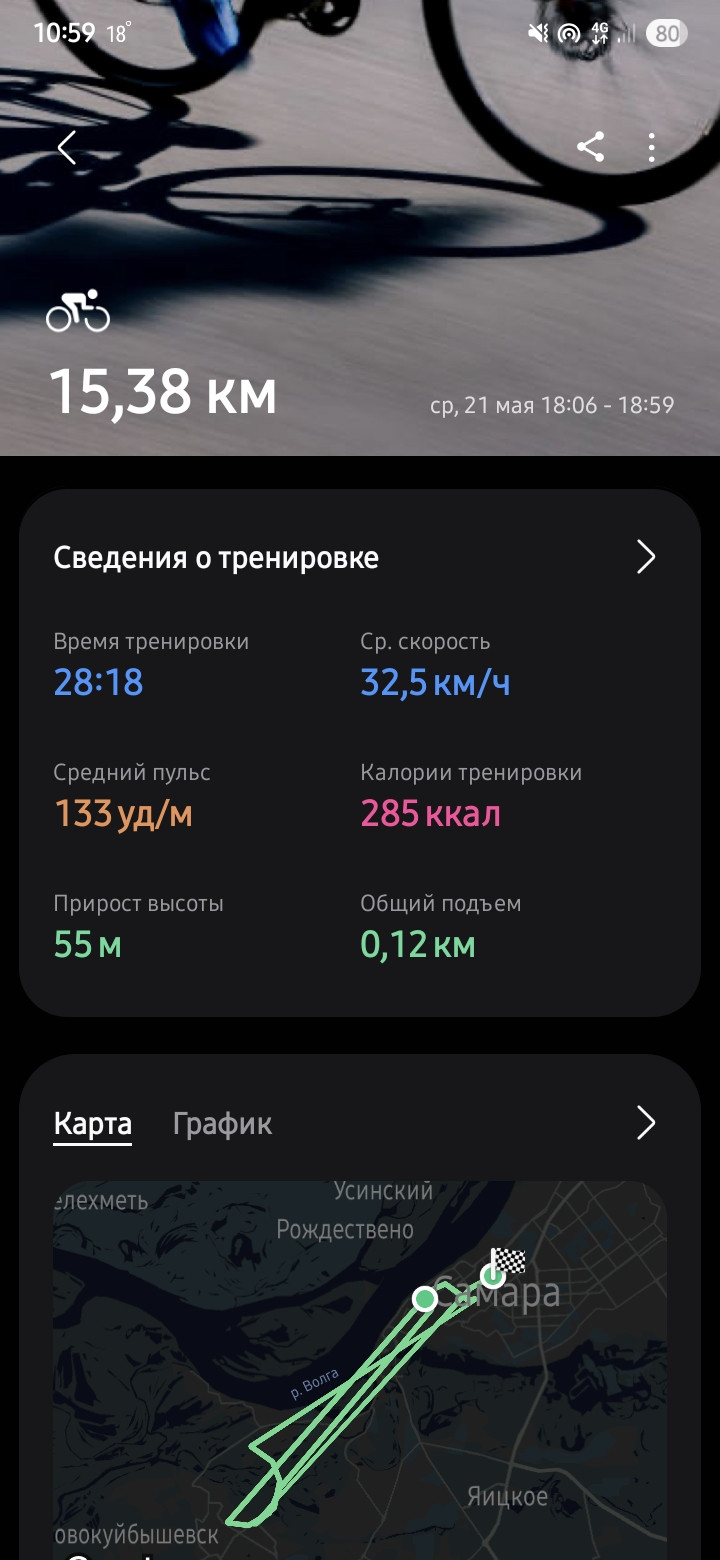
Task: Open the Сведения о тренировке details arrow
Action: coord(646,557)
